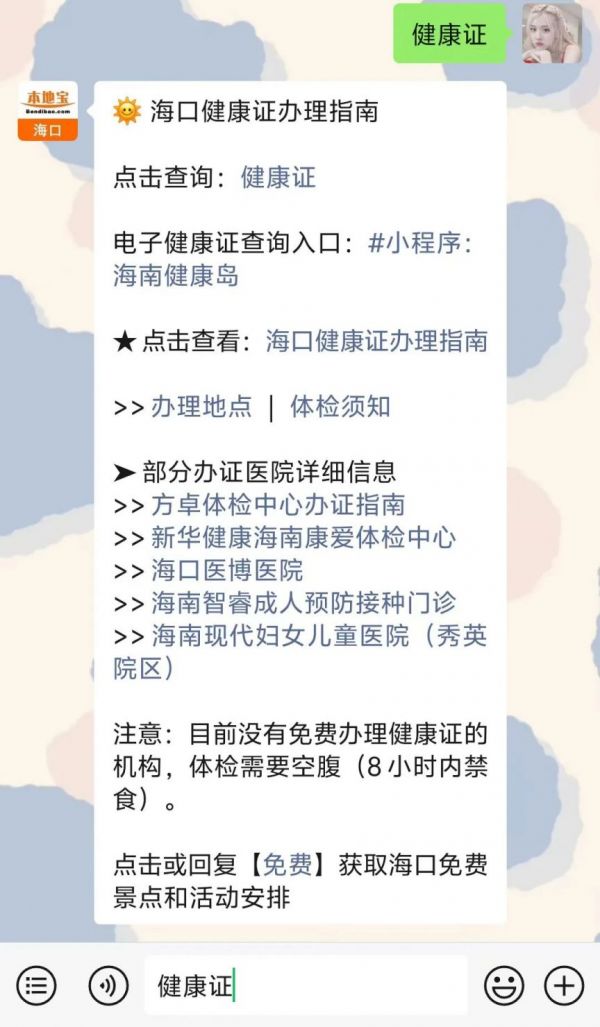This screenshot has height=1027, width=600.
Task: Open 海南现代妇女儿童医院 link
Action: pos(318,636)
